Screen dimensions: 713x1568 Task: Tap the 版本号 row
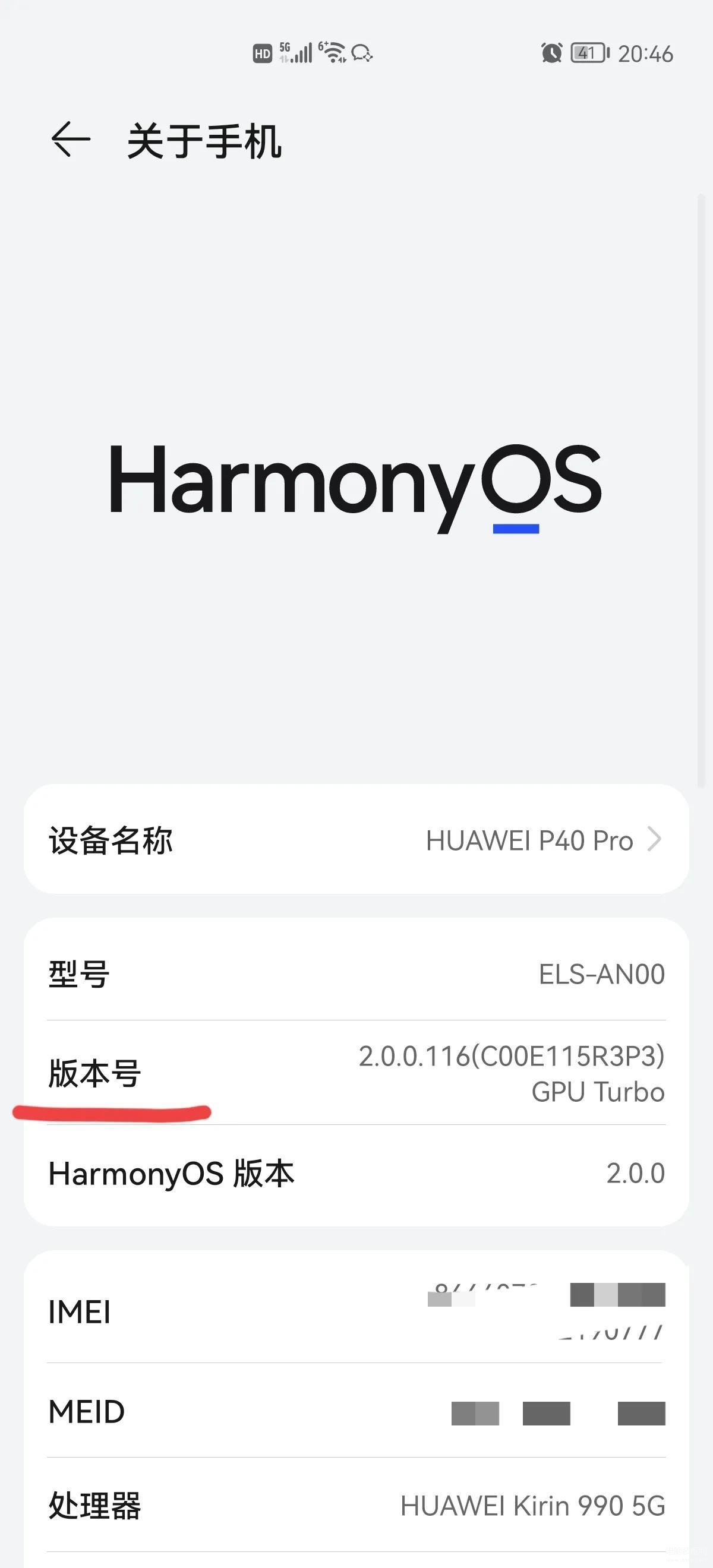pyautogui.click(x=356, y=1073)
